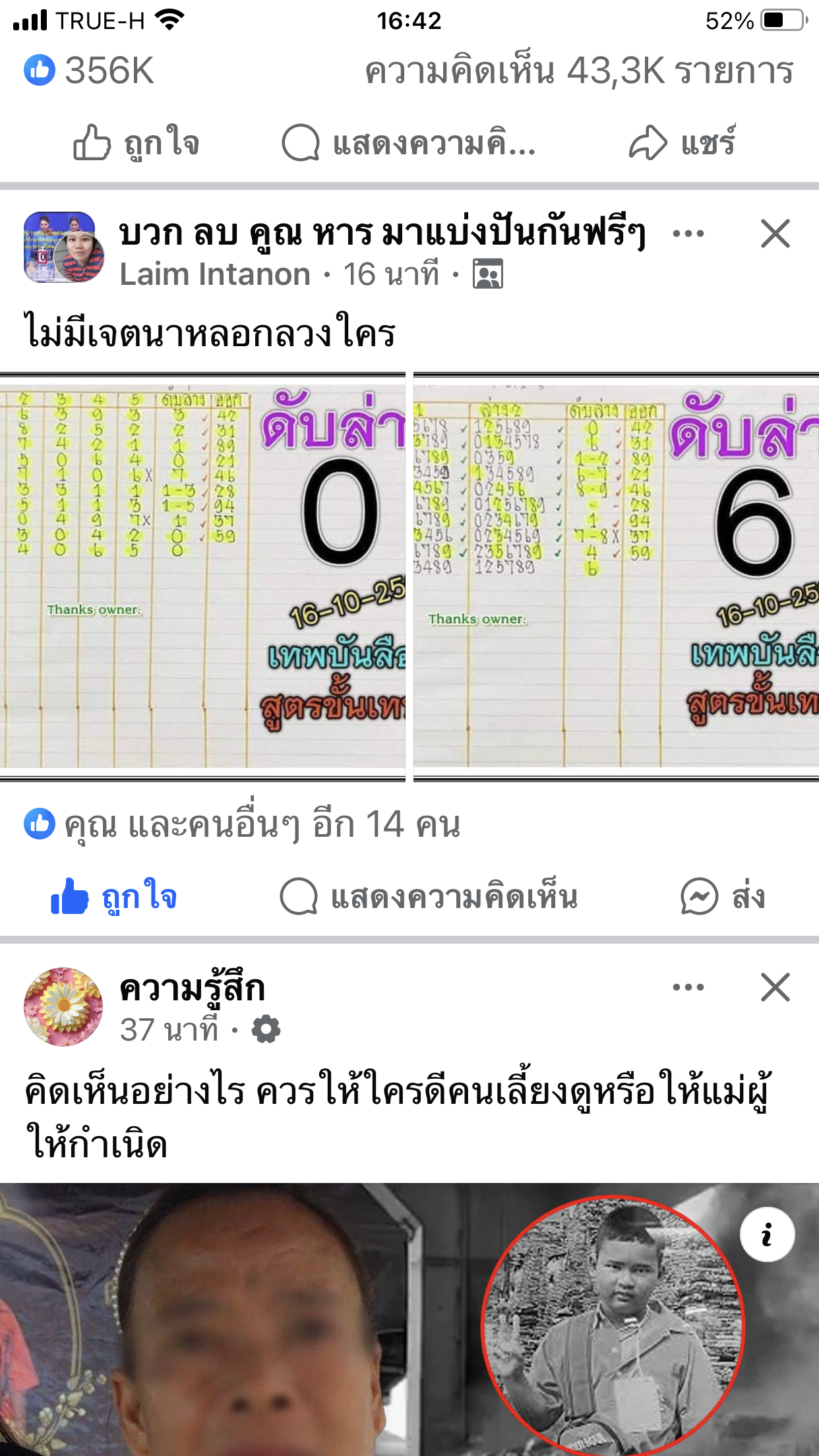Dismiss the ความรู้สึก post with the X
The height and width of the screenshot is (1456, 819).
click(x=775, y=987)
